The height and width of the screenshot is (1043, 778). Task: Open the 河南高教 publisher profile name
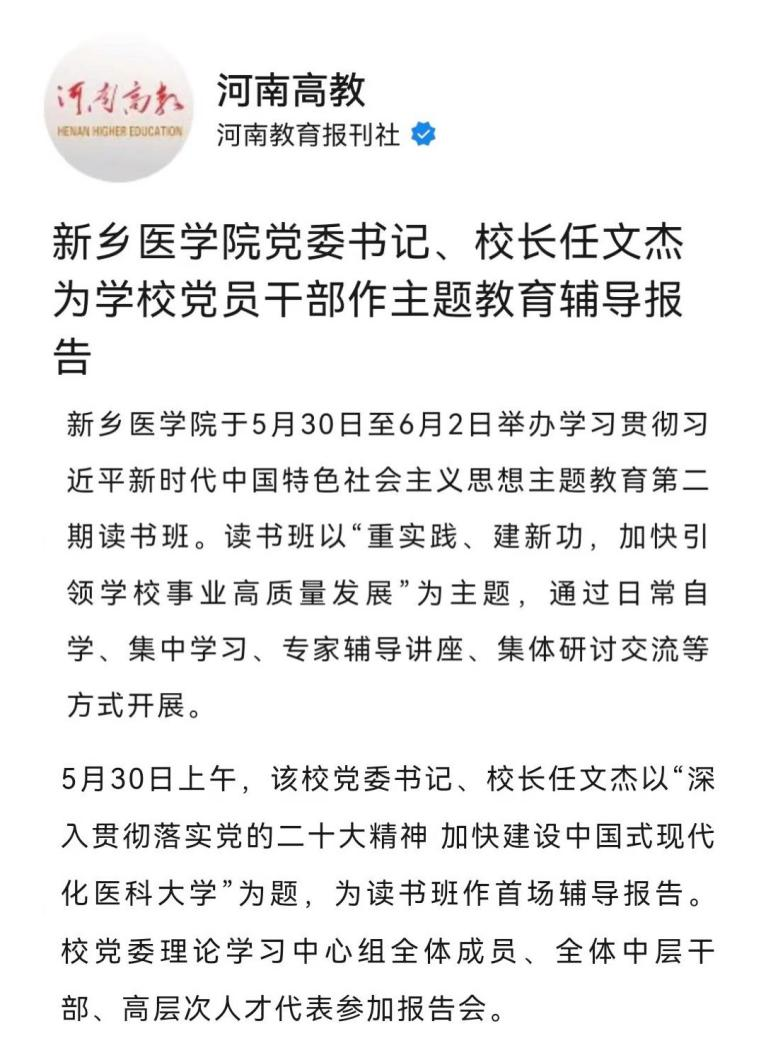pos(290,91)
